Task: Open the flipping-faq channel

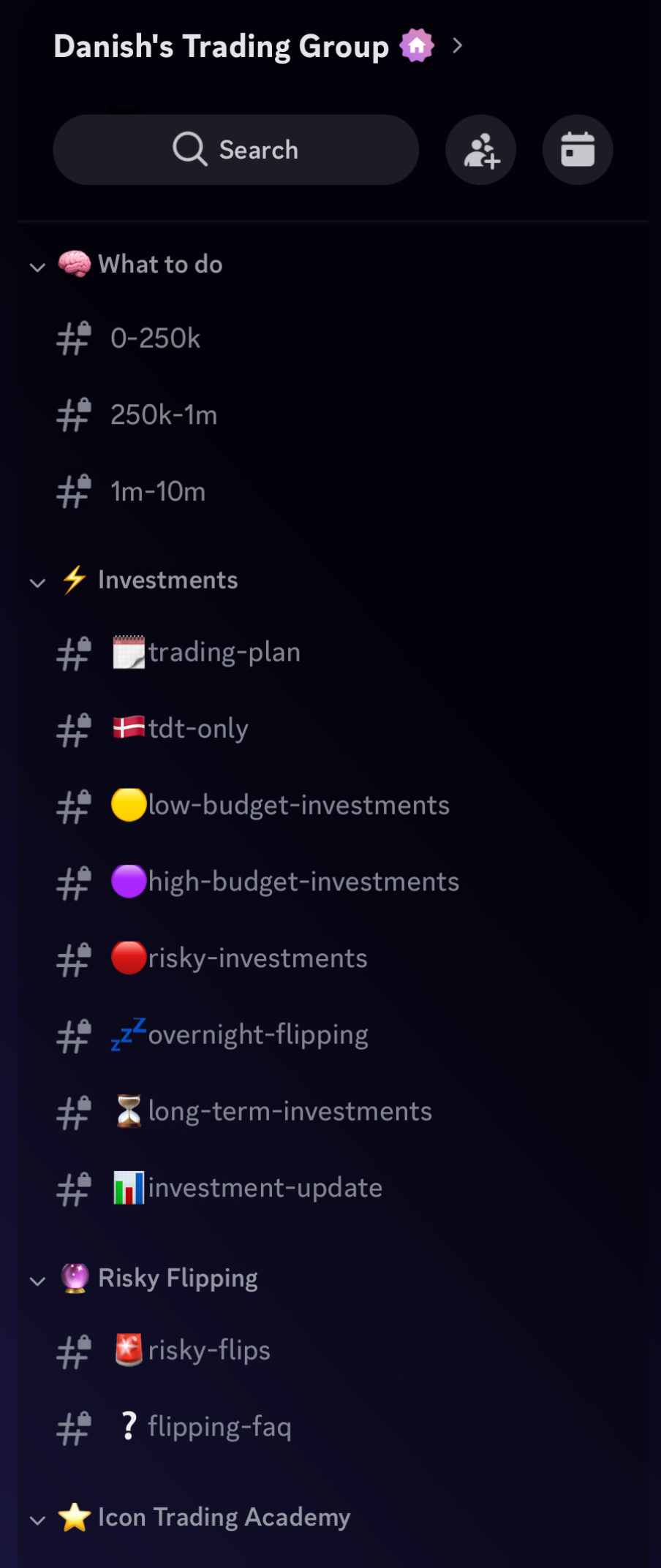Action: [x=219, y=1427]
